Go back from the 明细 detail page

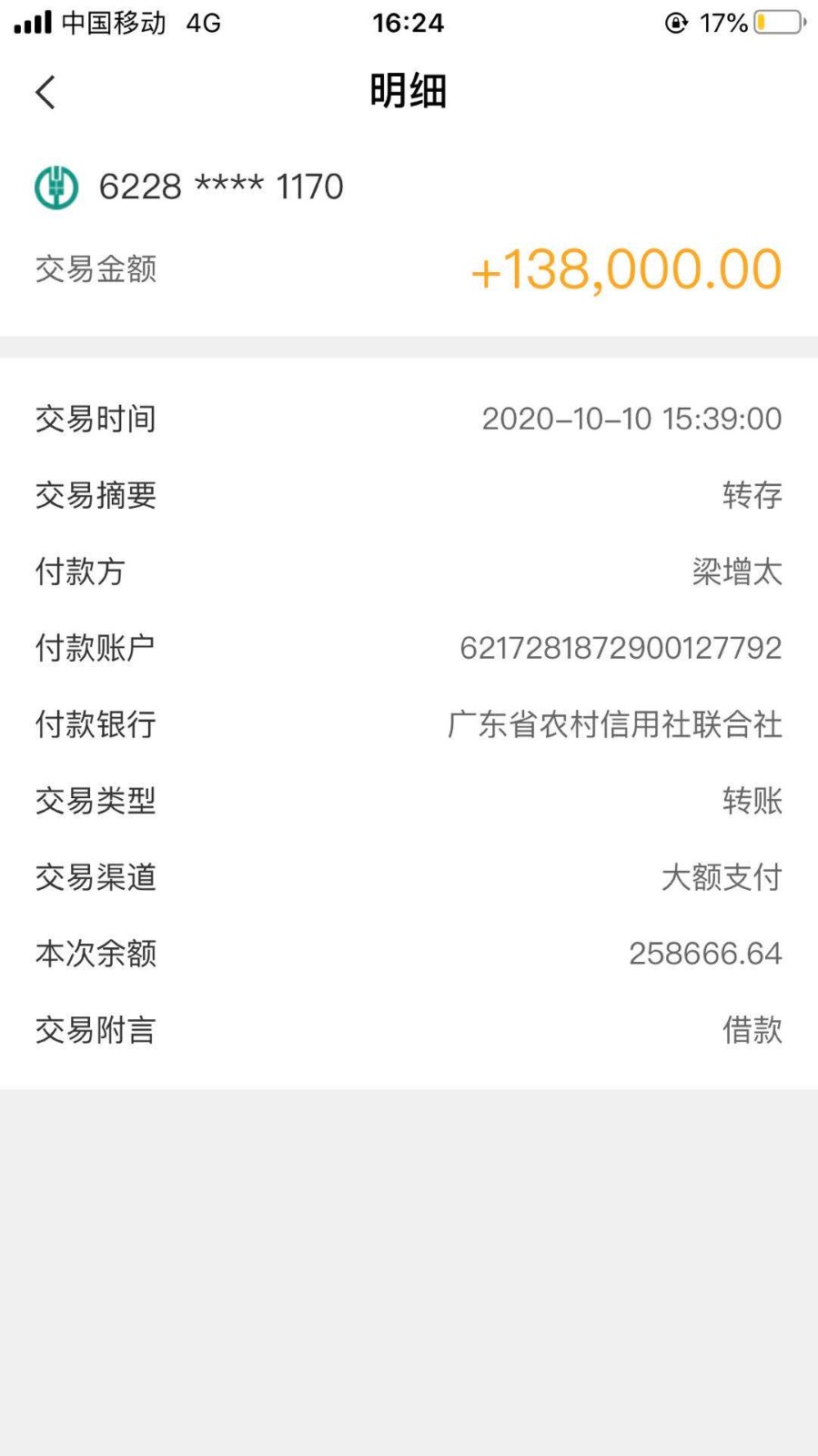(45, 92)
